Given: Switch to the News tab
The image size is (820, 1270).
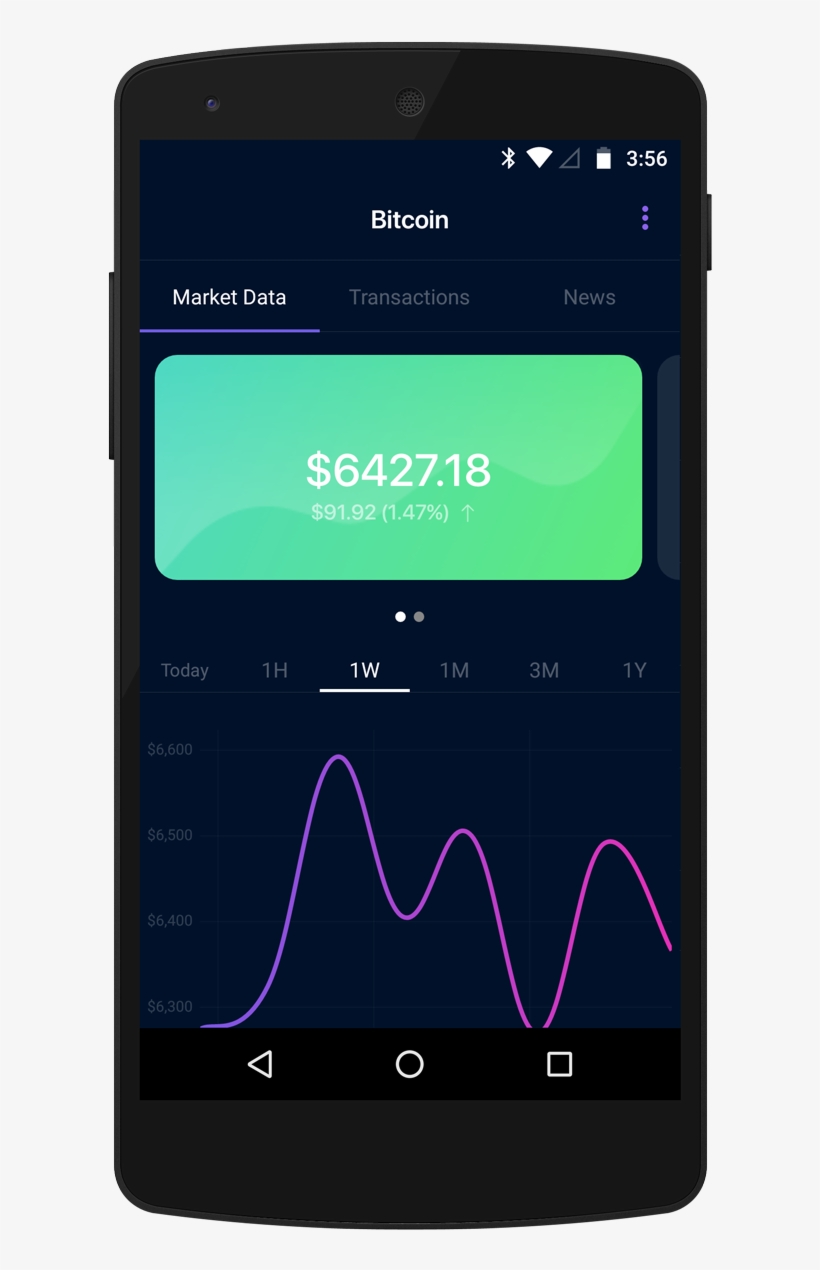Looking at the screenshot, I should [589, 297].
